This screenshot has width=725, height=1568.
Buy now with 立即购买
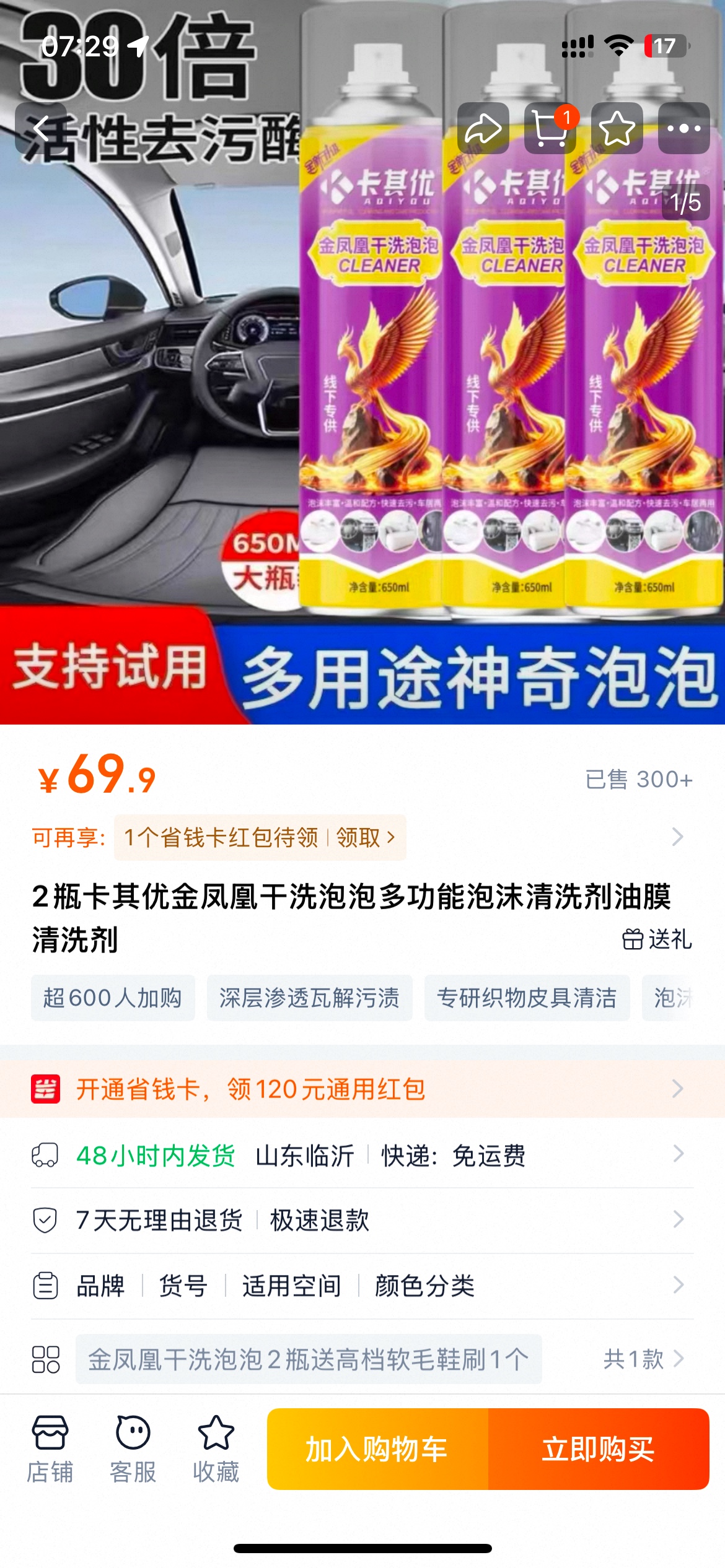point(598,1449)
